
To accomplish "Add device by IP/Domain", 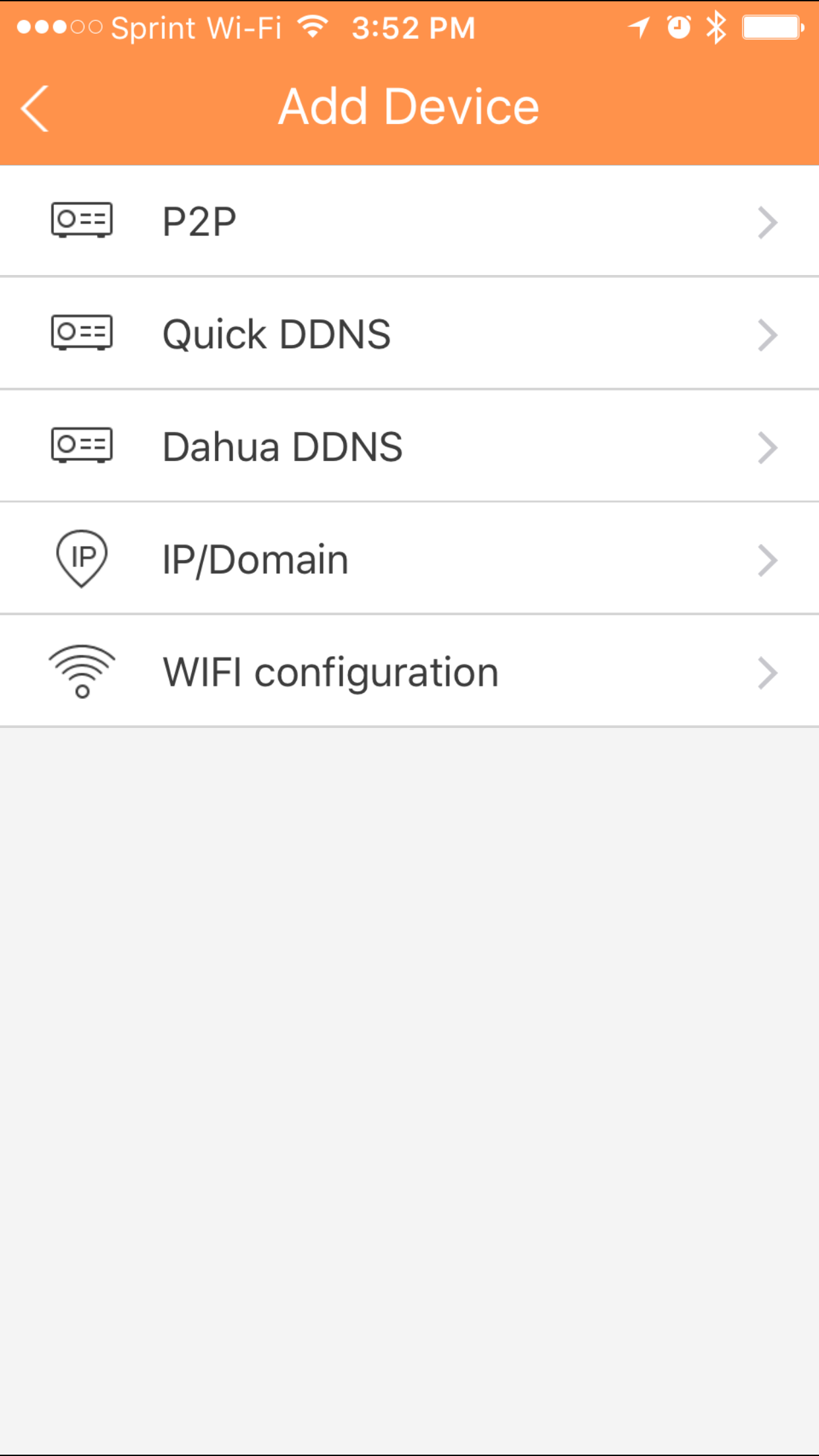I will pyautogui.click(x=409, y=560).
